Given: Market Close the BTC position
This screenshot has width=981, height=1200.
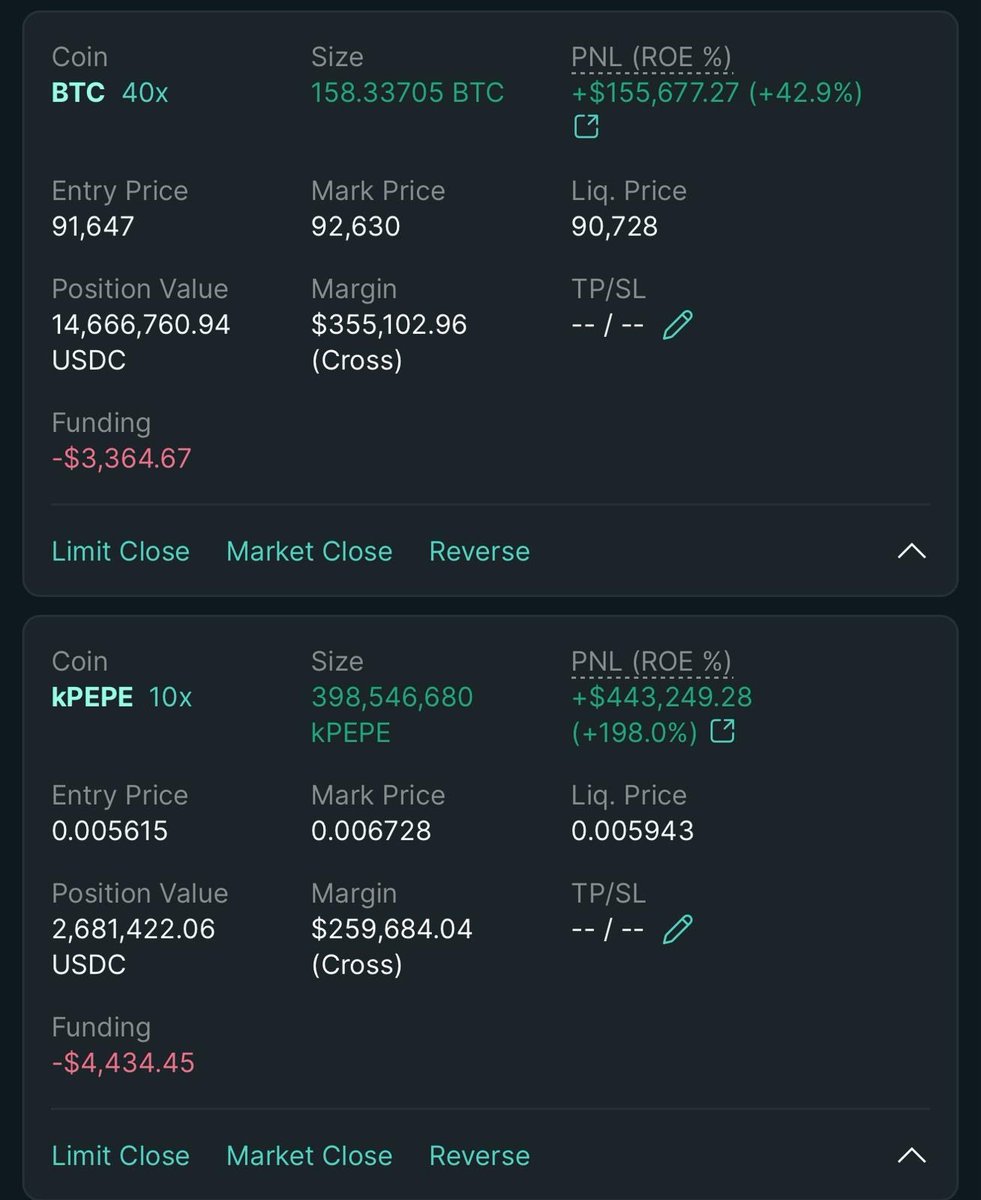Looking at the screenshot, I should click(x=309, y=551).
